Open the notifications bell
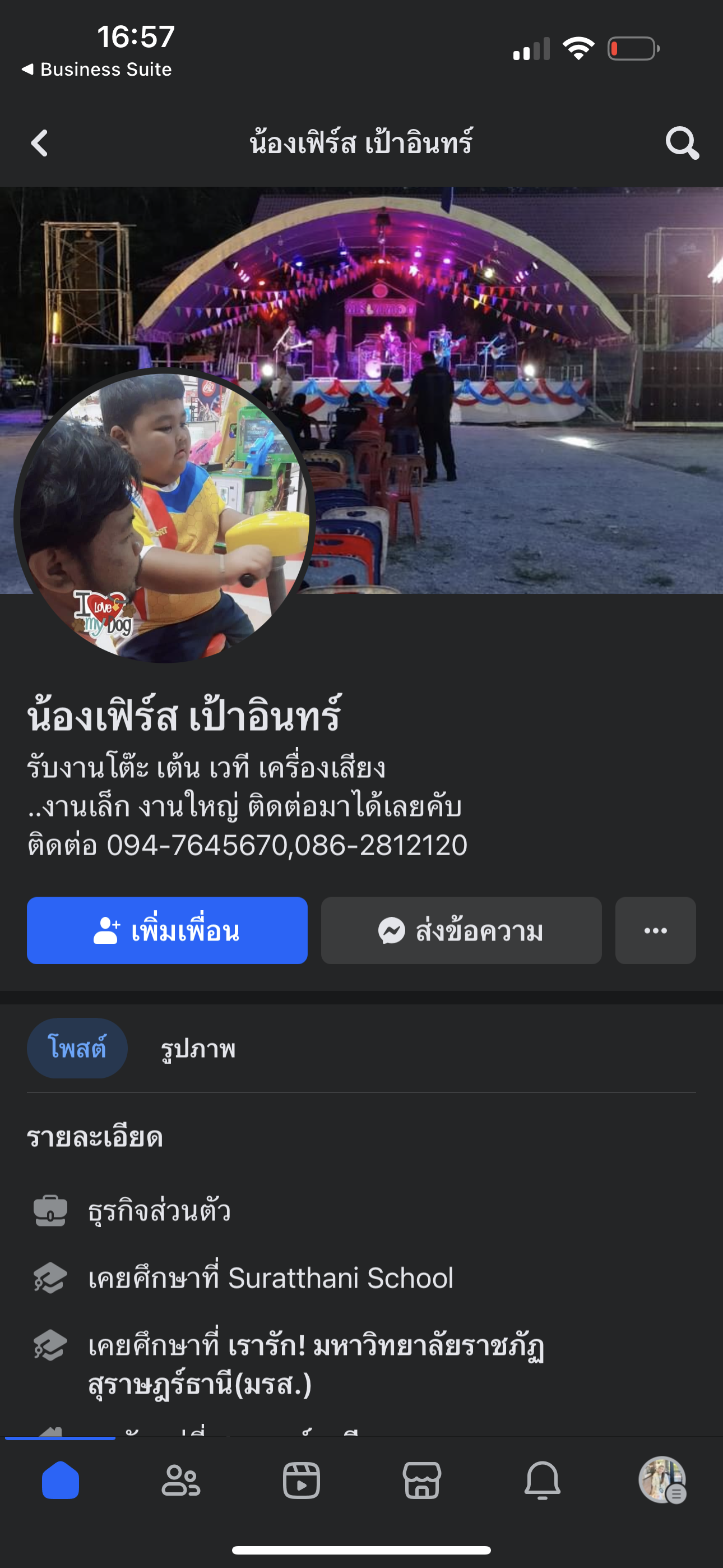 coord(543,1481)
